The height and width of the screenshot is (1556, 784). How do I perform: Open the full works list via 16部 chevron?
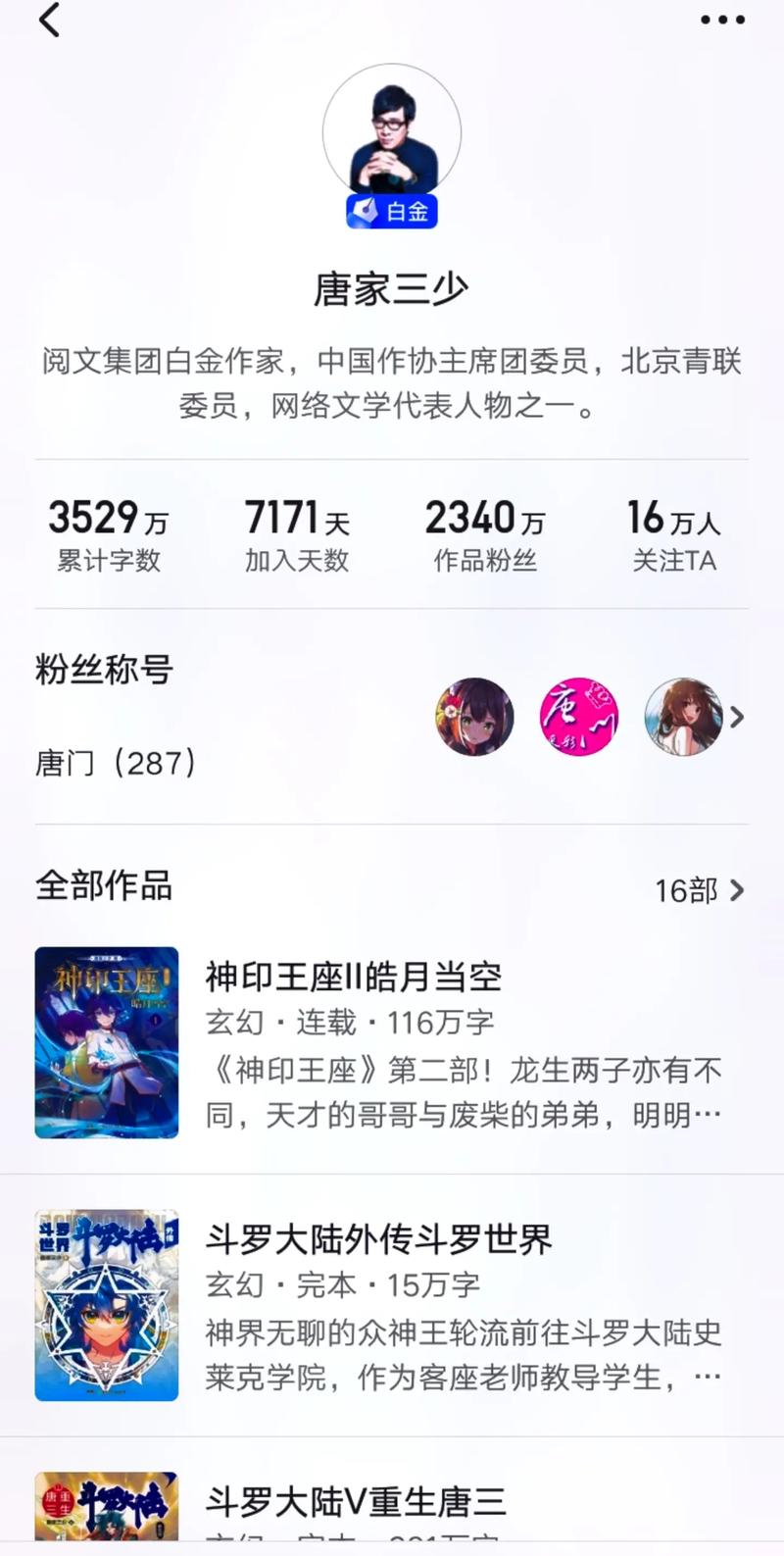[x=702, y=888]
